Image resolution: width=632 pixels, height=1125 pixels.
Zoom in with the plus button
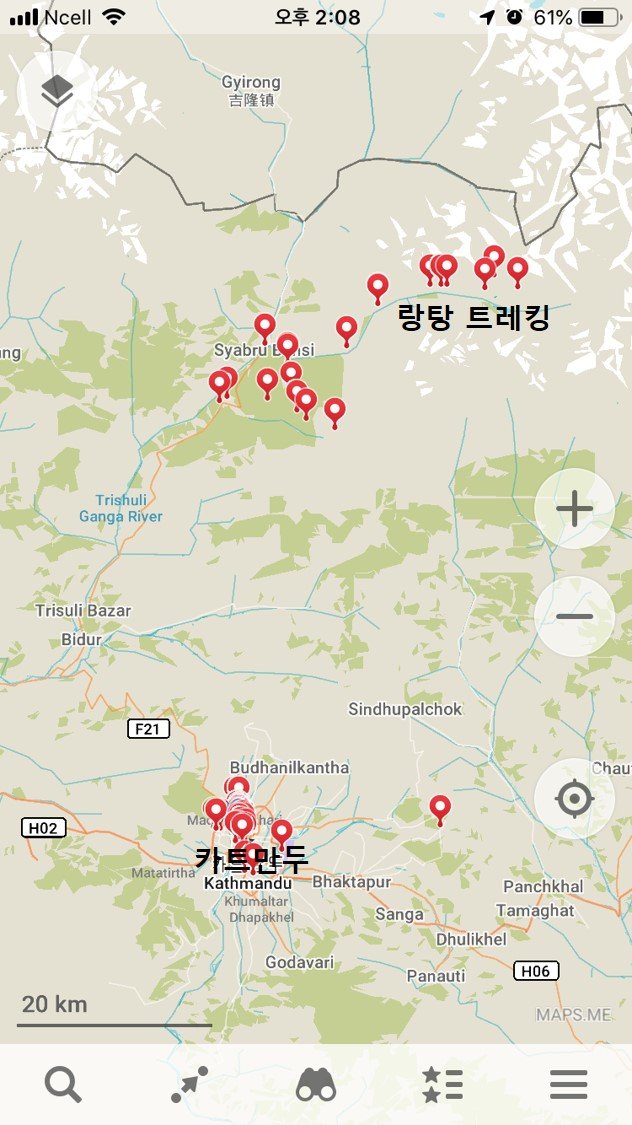click(574, 509)
